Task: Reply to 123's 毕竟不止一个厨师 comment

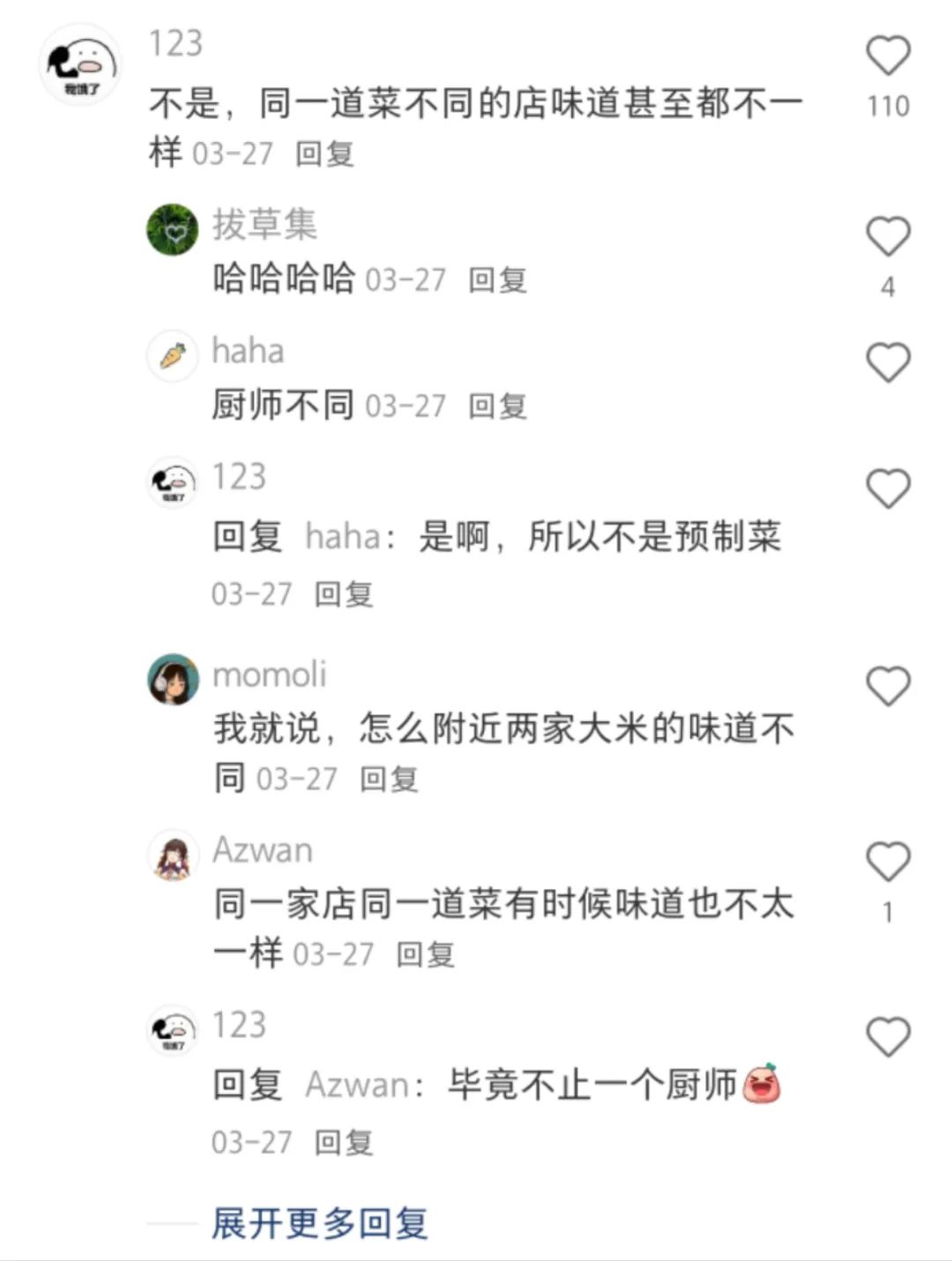Action: tap(344, 1143)
